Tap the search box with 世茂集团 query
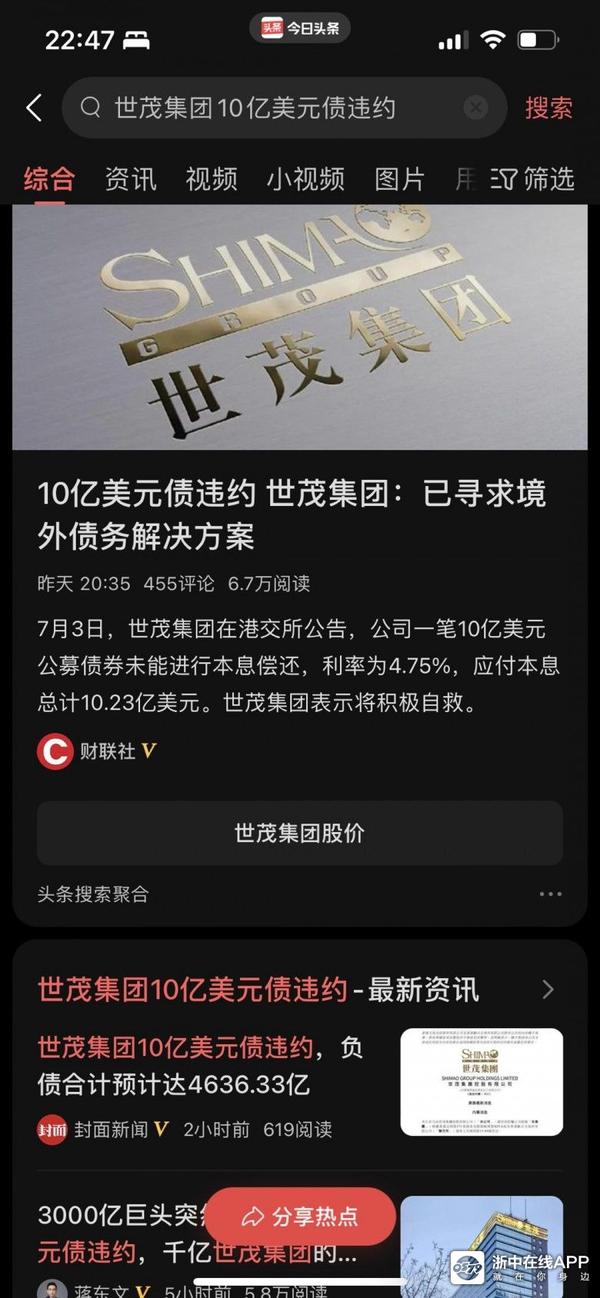The width and height of the screenshot is (600, 1298). pos(270,108)
